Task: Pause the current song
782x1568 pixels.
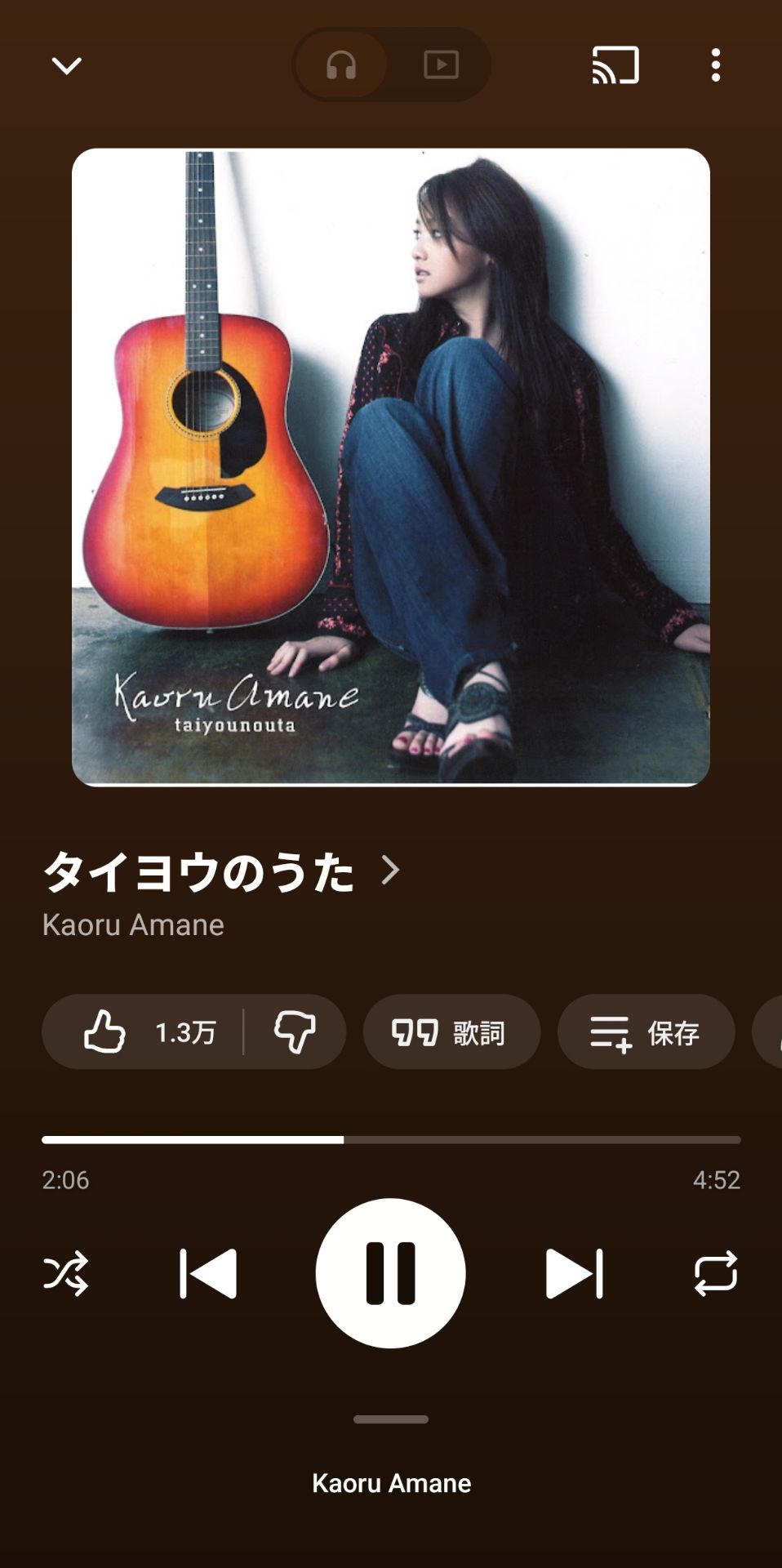Action: click(x=390, y=1273)
